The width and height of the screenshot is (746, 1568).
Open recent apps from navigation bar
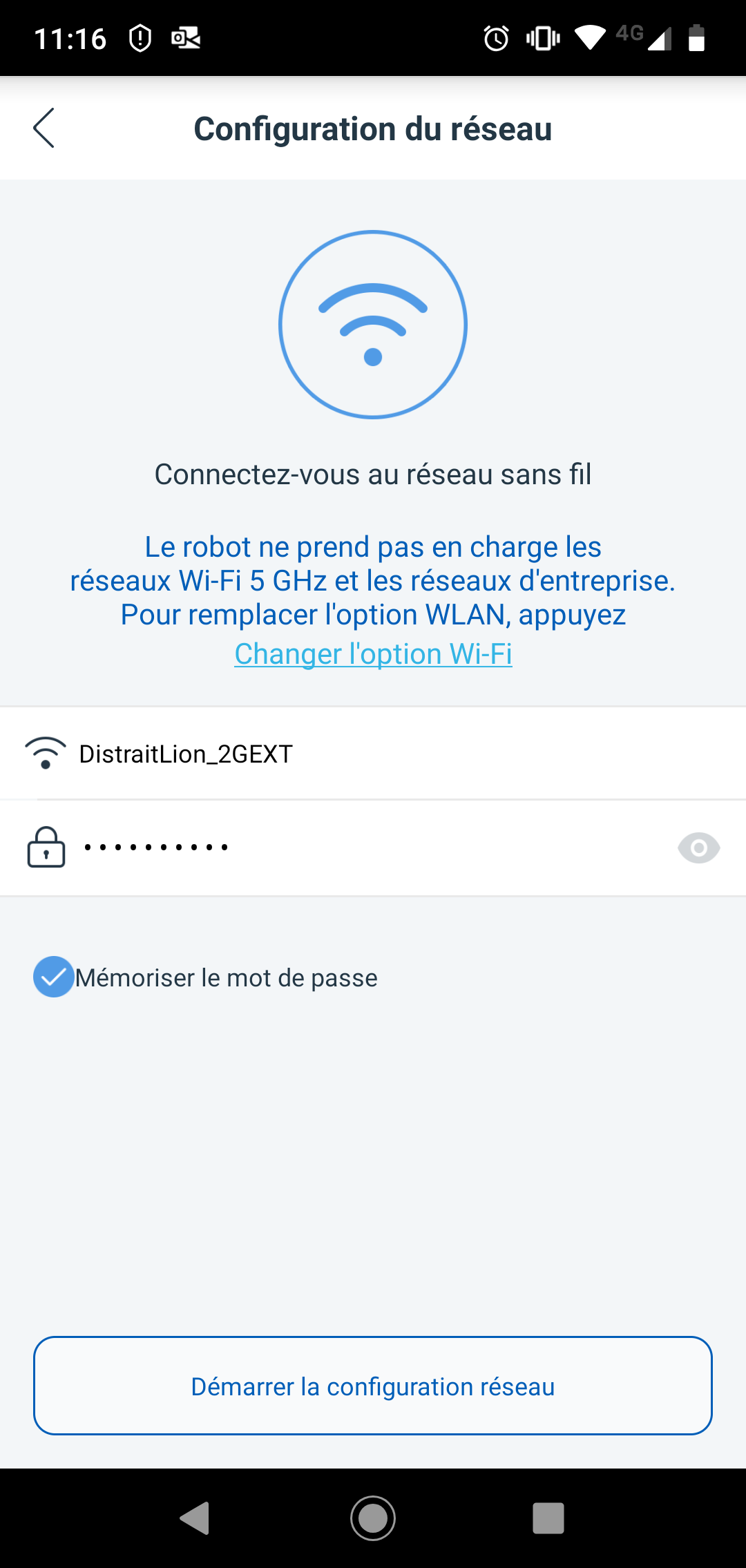click(x=548, y=1518)
